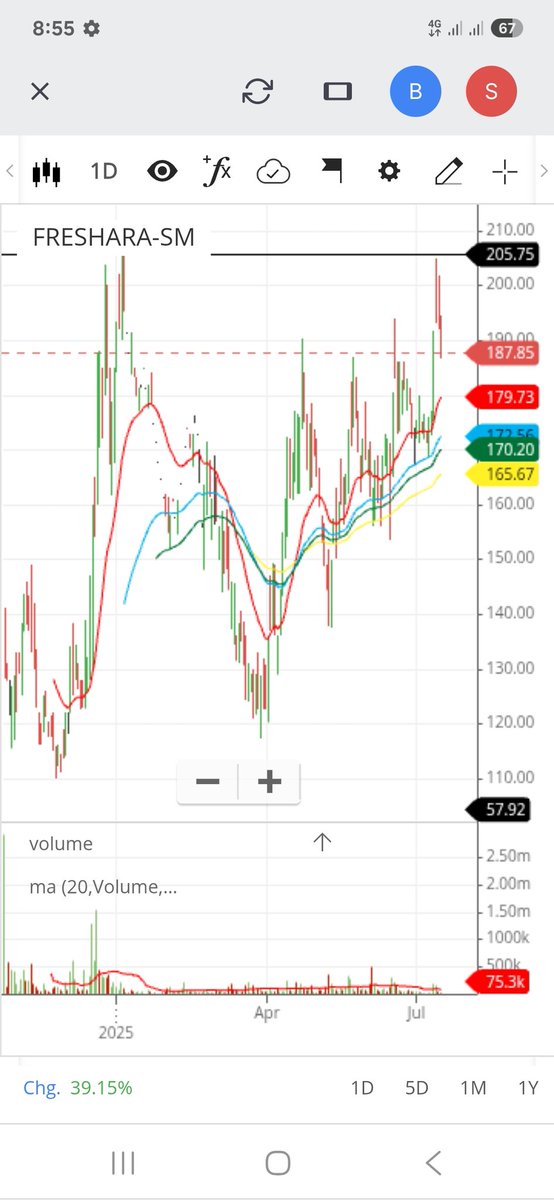Change the candlestick chart type
Viewport: 554px width, 1200px height.
[46, 172]
